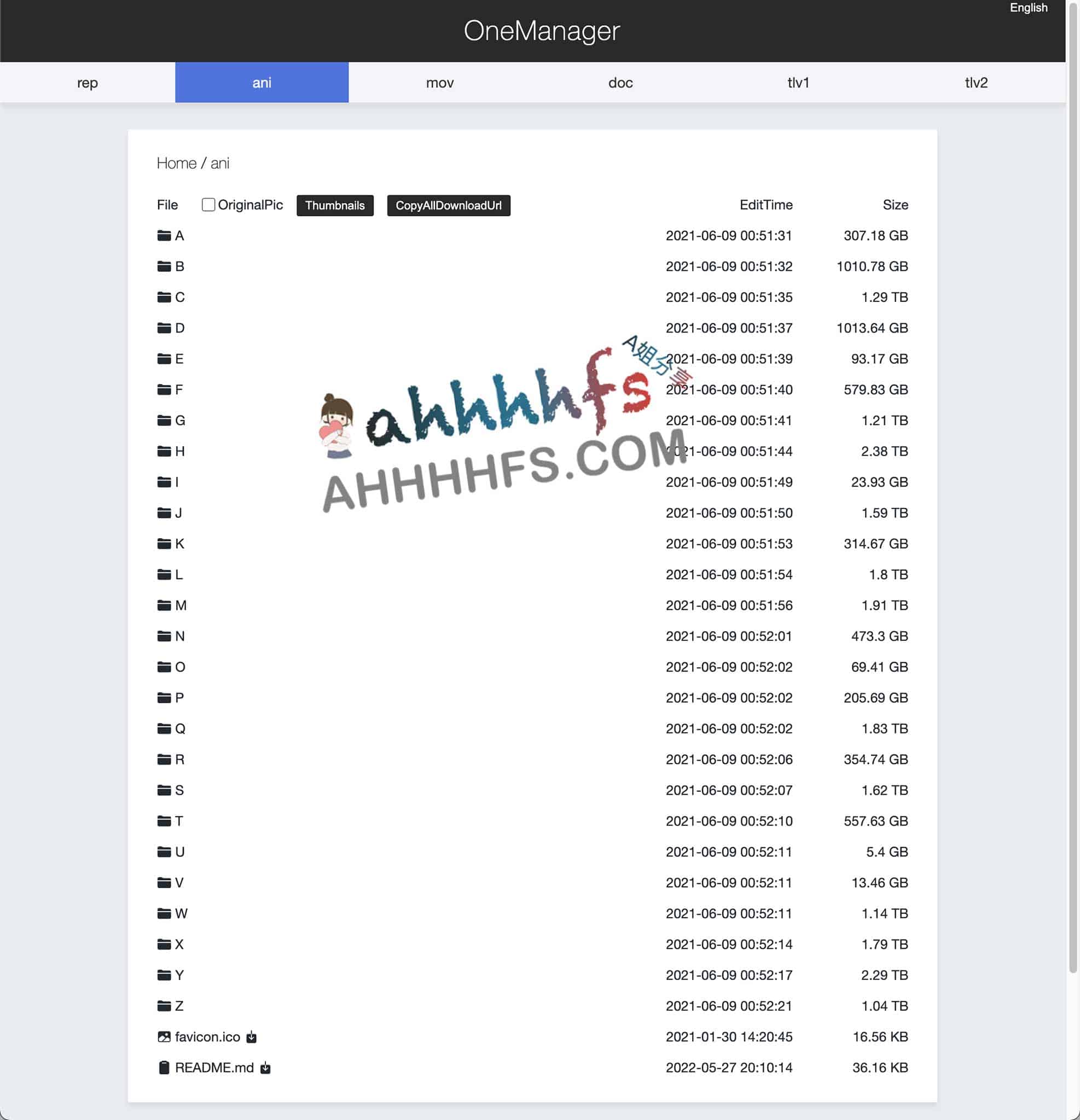Select the tlv1 tab
This screenshot has height=1120, width=1080.
click(x=798, y=83)
